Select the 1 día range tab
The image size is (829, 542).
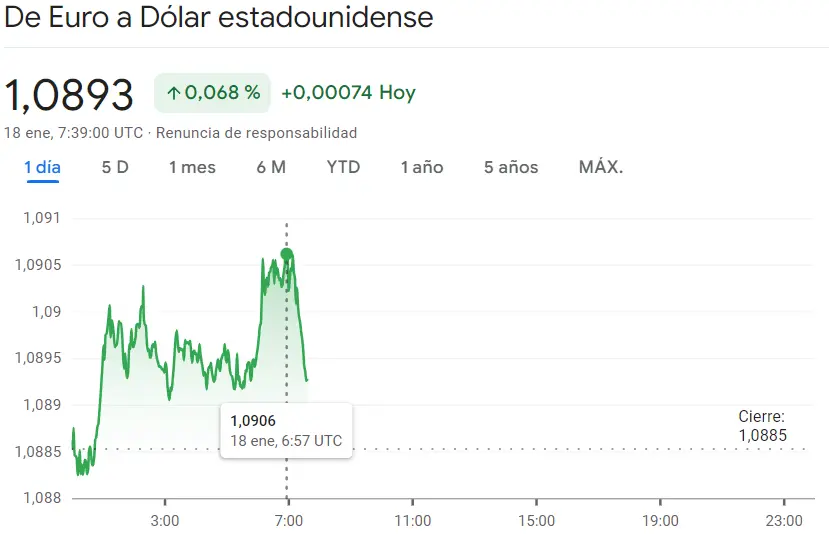[x=42, y=168]
